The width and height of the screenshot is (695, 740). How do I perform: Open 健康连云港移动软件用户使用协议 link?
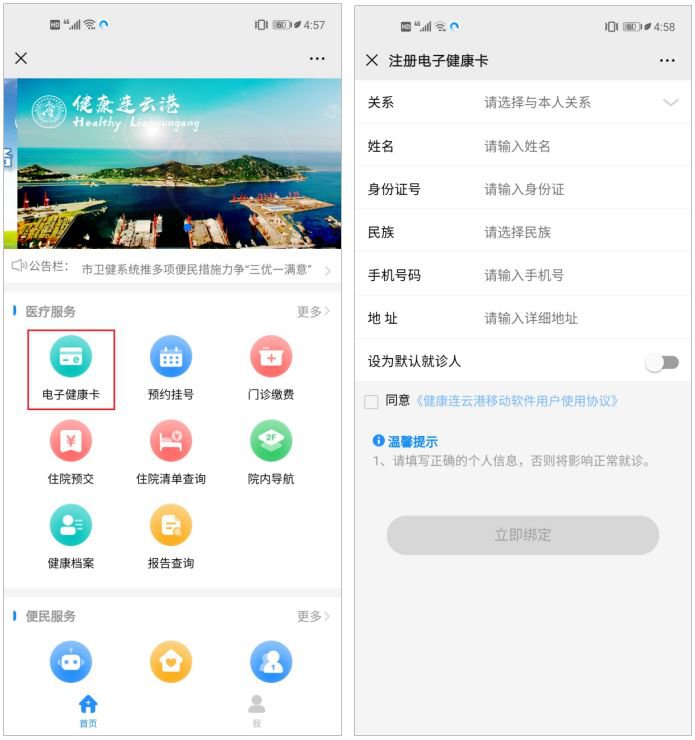click(517, 401)
